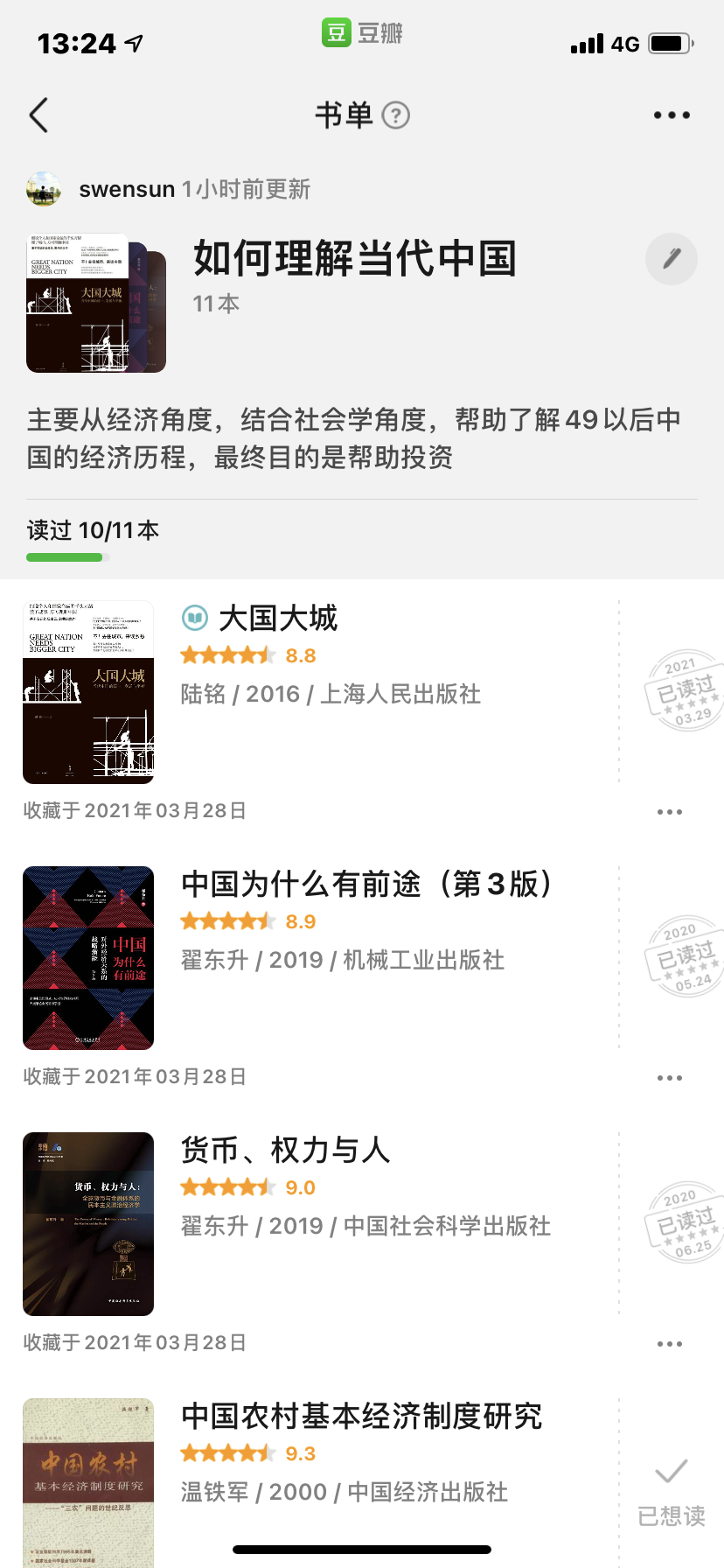
Task: Go back from the 书单 page
Action: pos(39,115)
